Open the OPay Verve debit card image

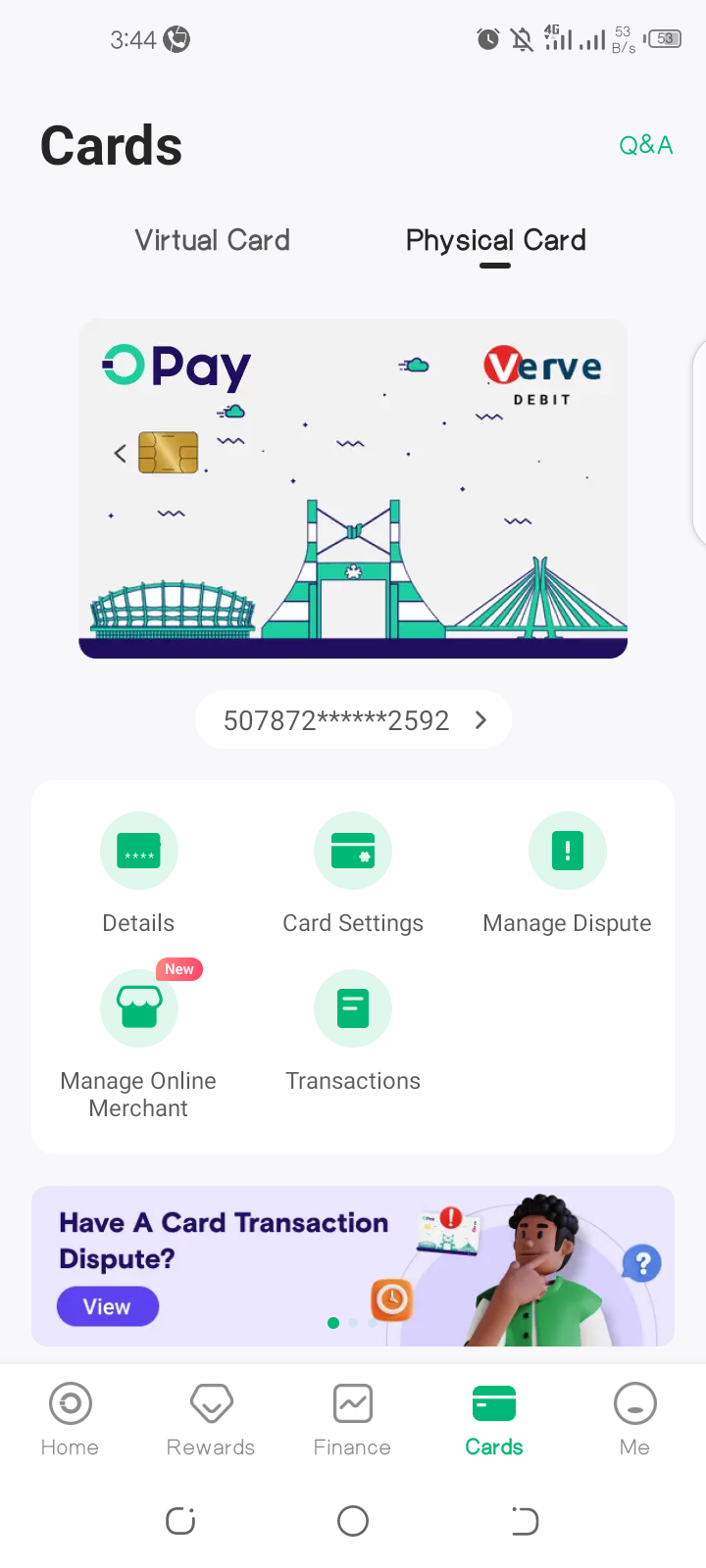pyautogui.click(x=353, y=488)
